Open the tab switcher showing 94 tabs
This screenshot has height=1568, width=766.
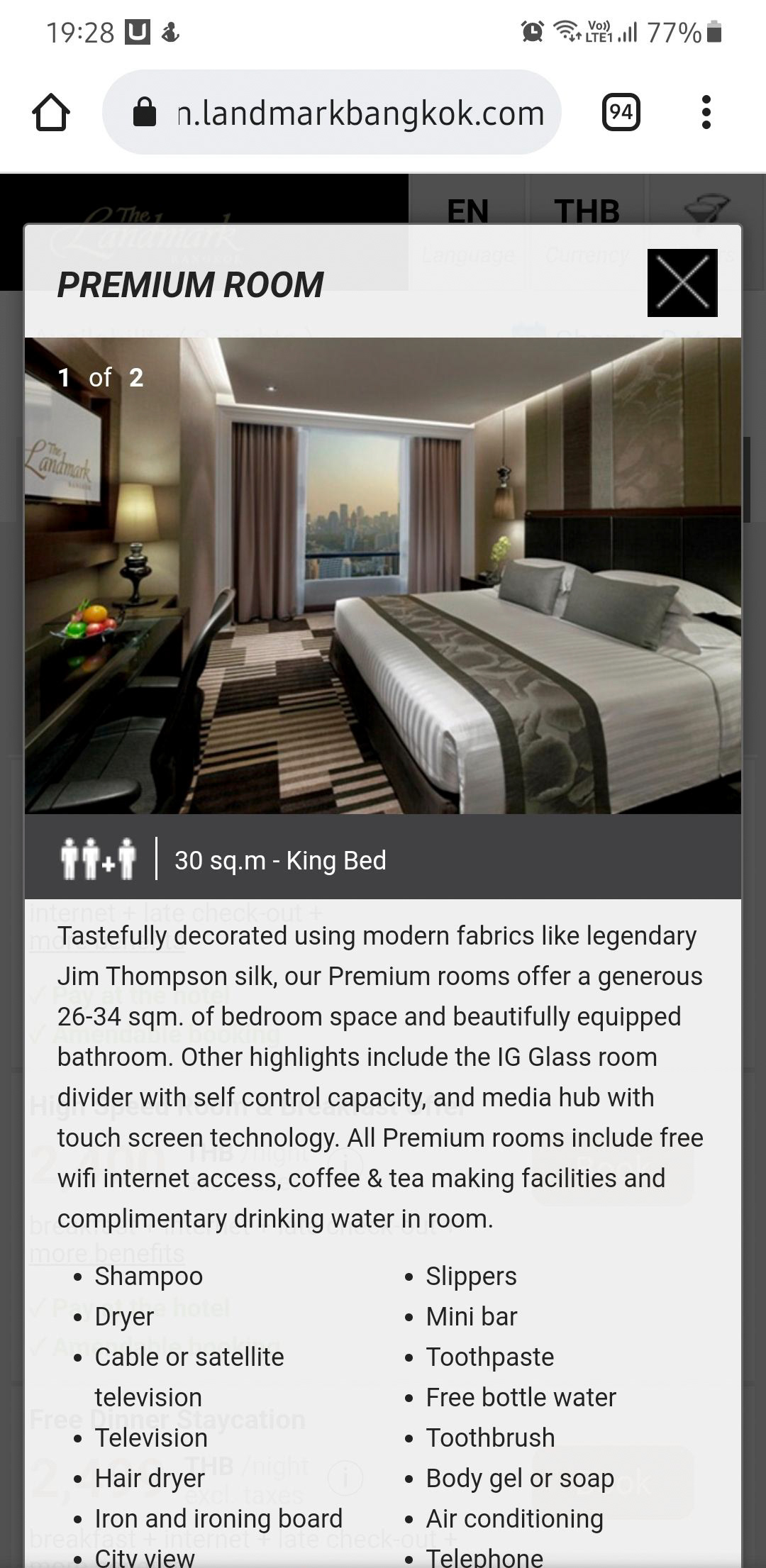pyautogui.click(x=621, y=113)
